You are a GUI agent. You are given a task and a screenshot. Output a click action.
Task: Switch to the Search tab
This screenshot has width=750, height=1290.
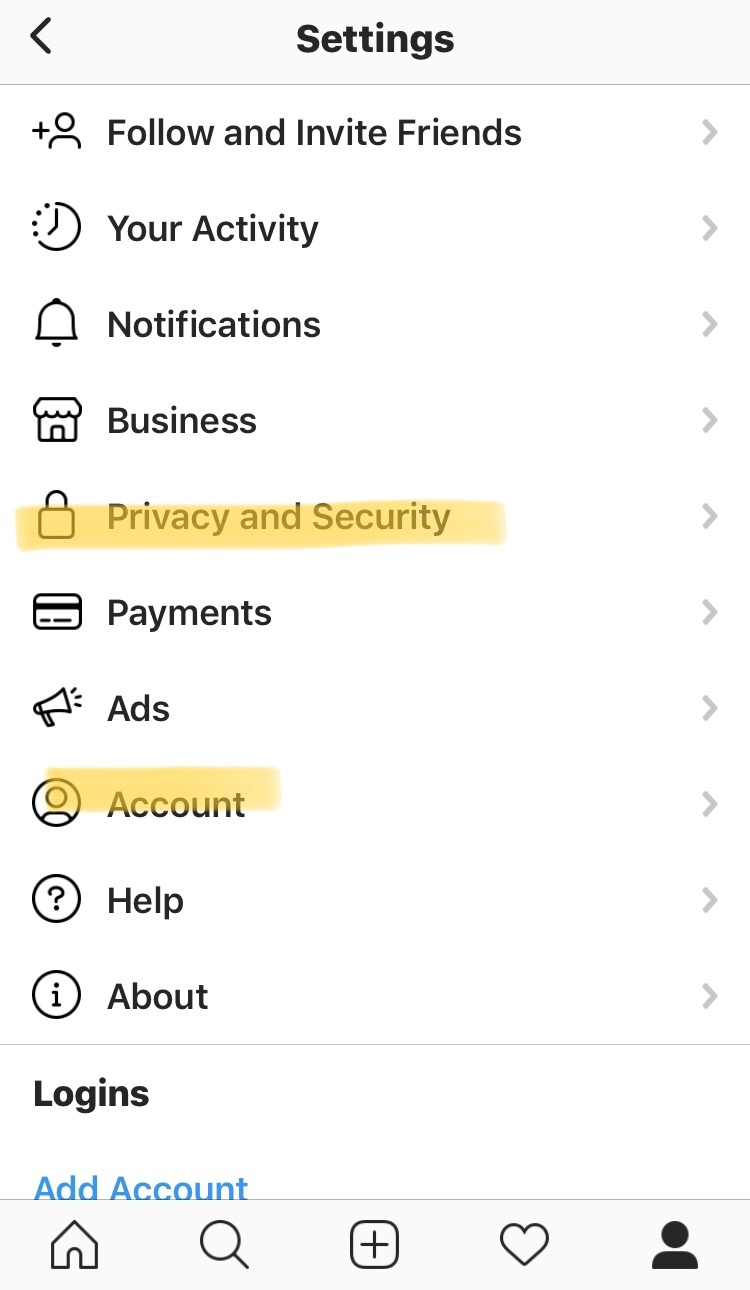click(x=224, y=1246)
